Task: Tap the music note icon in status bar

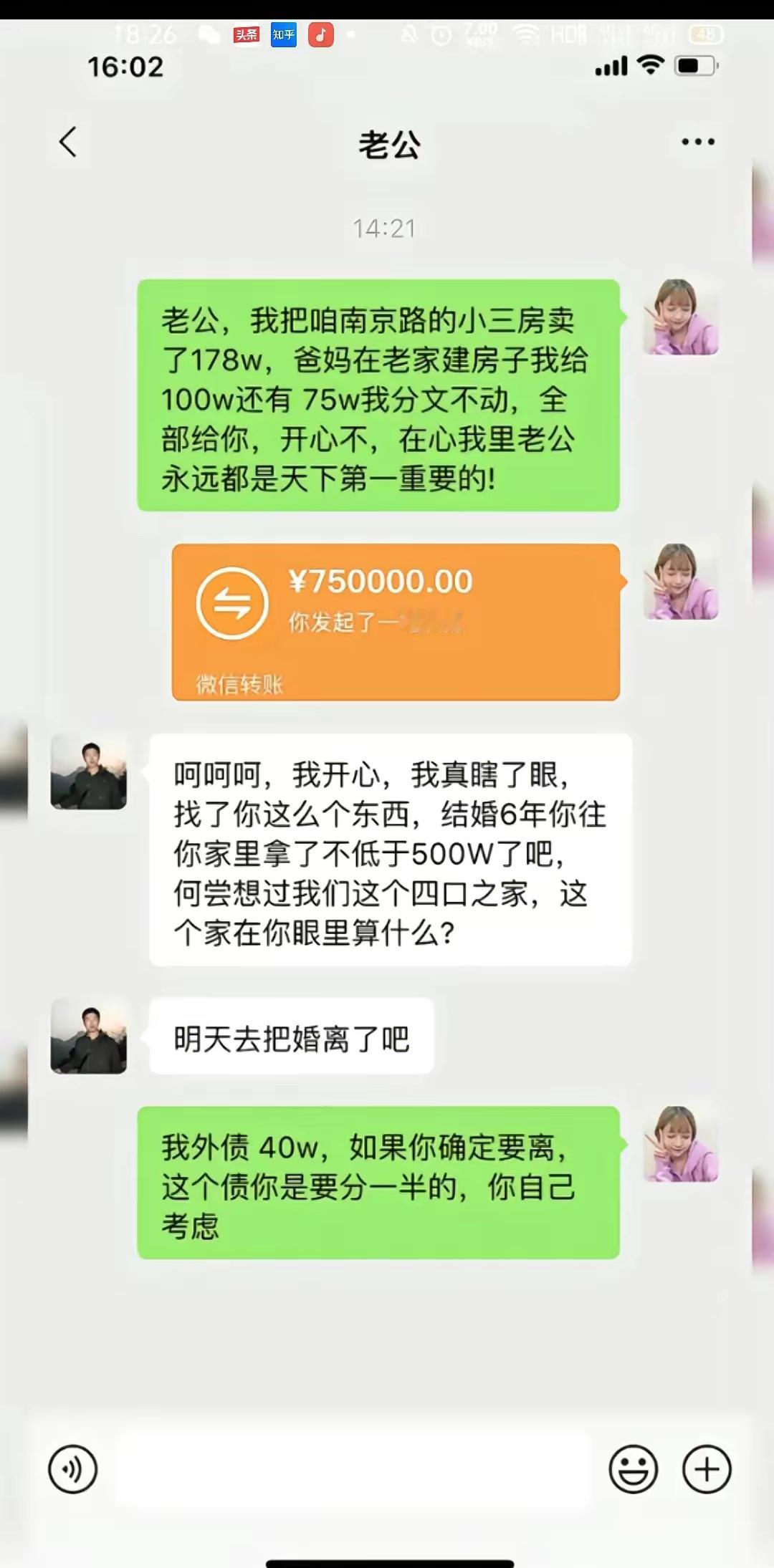Action: [321, 34]
